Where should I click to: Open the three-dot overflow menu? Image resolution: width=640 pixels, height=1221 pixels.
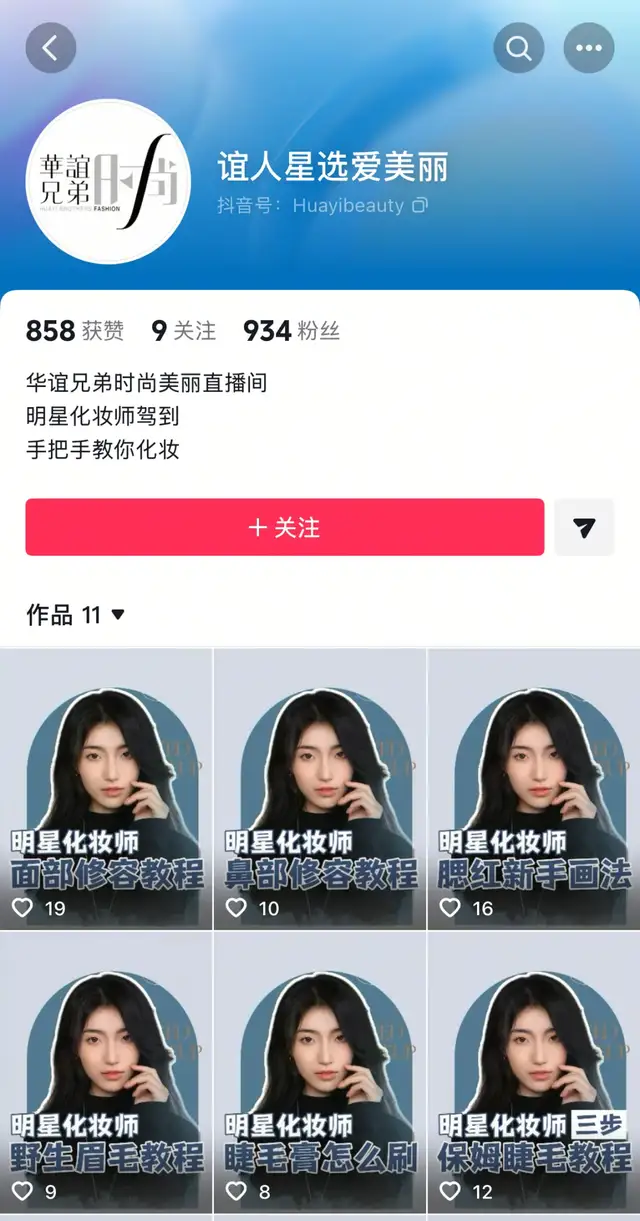coord(589,48)
